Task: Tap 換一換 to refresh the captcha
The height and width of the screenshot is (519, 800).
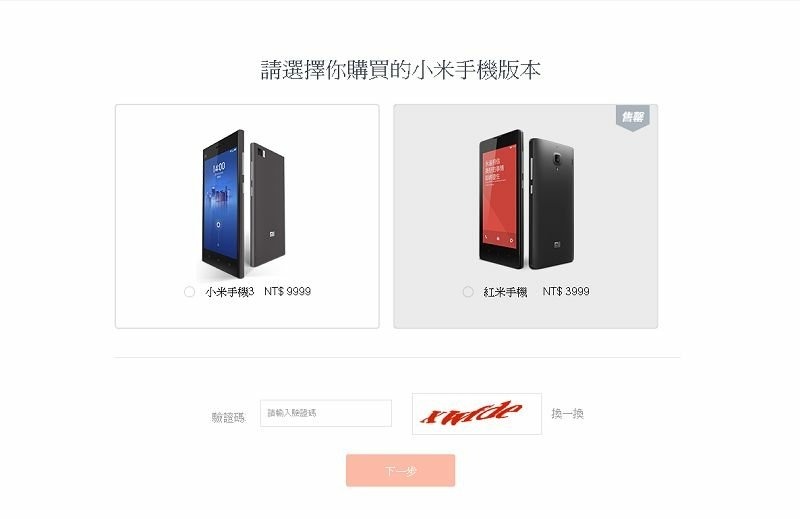Action: (x=567, y=413)
